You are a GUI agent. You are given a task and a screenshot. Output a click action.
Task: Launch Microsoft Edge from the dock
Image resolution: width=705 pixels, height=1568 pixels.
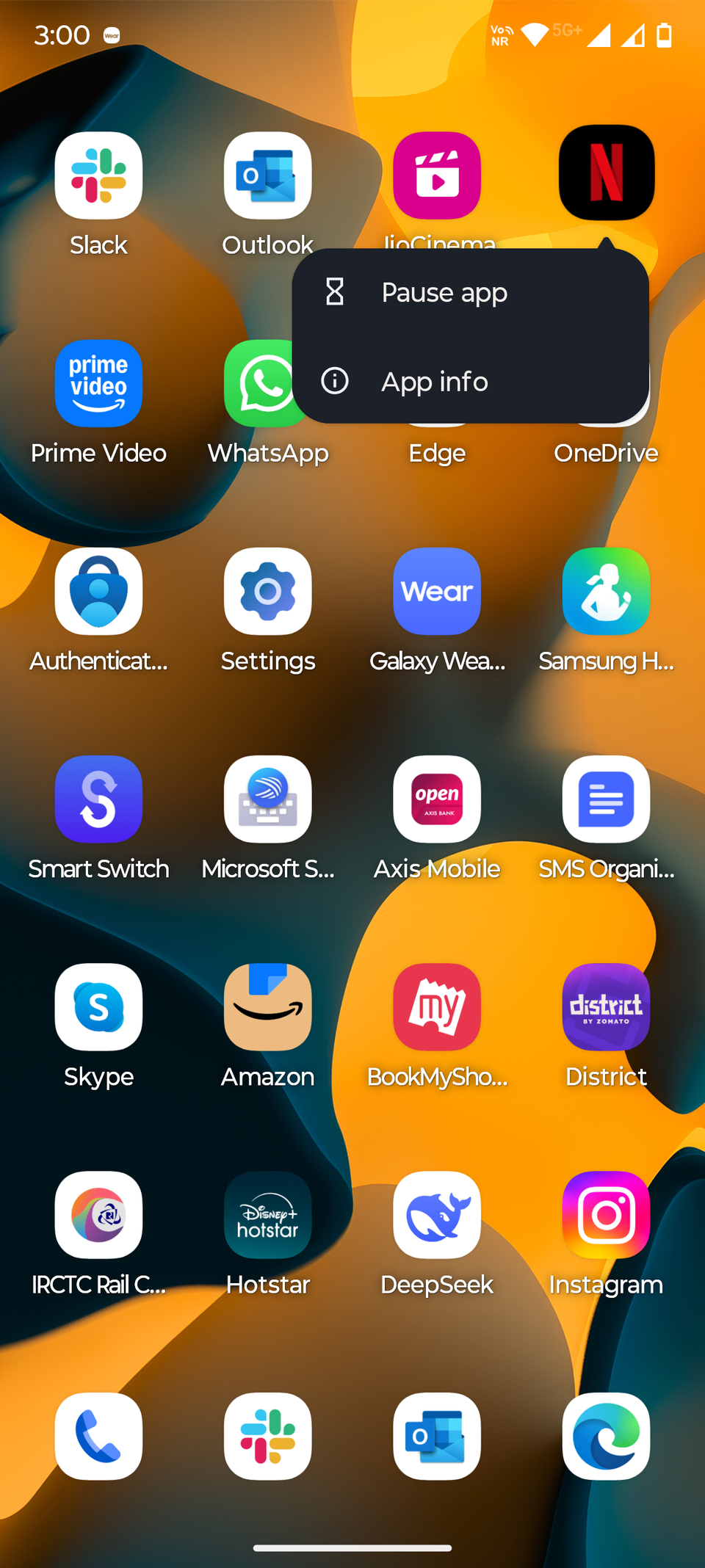[605, 1437]
